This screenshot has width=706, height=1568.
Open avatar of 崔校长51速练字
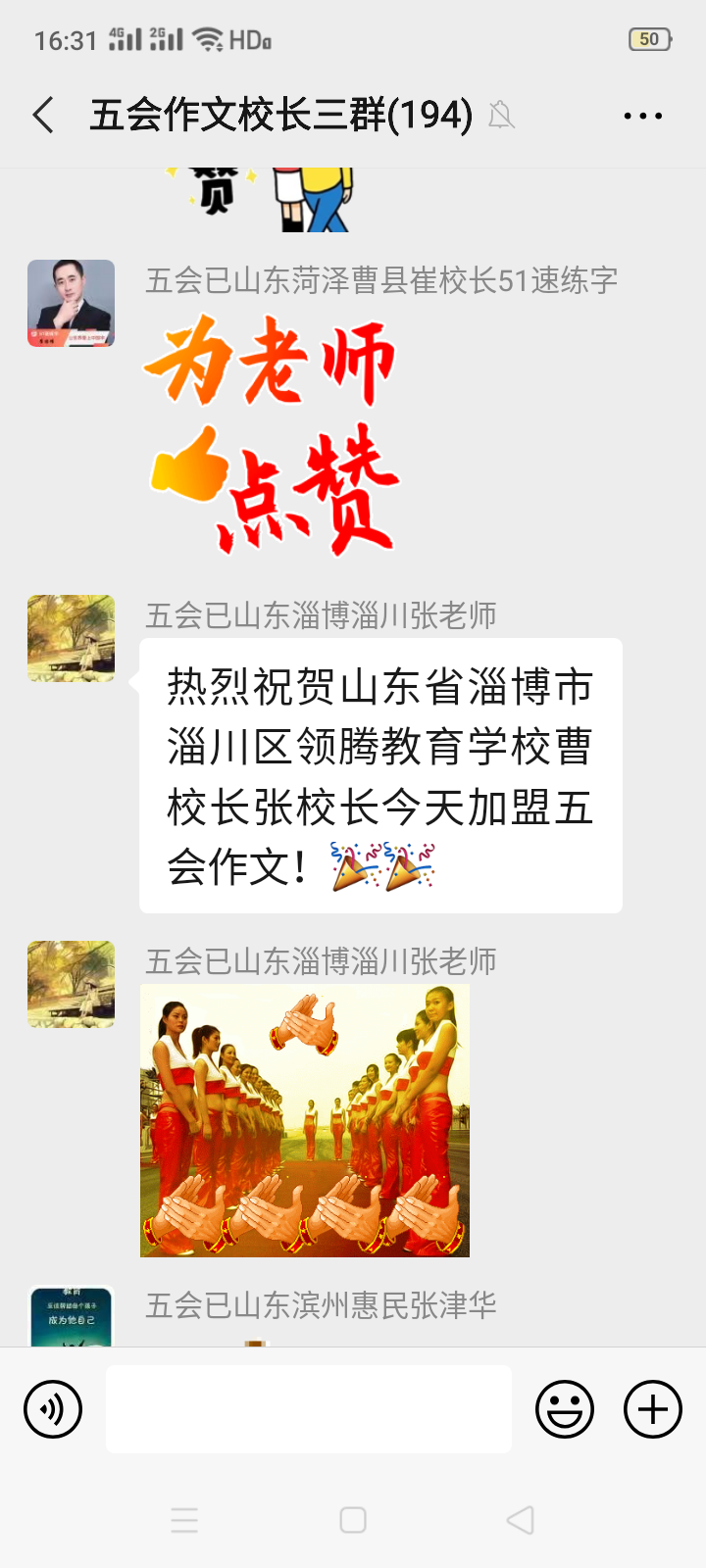71,303
